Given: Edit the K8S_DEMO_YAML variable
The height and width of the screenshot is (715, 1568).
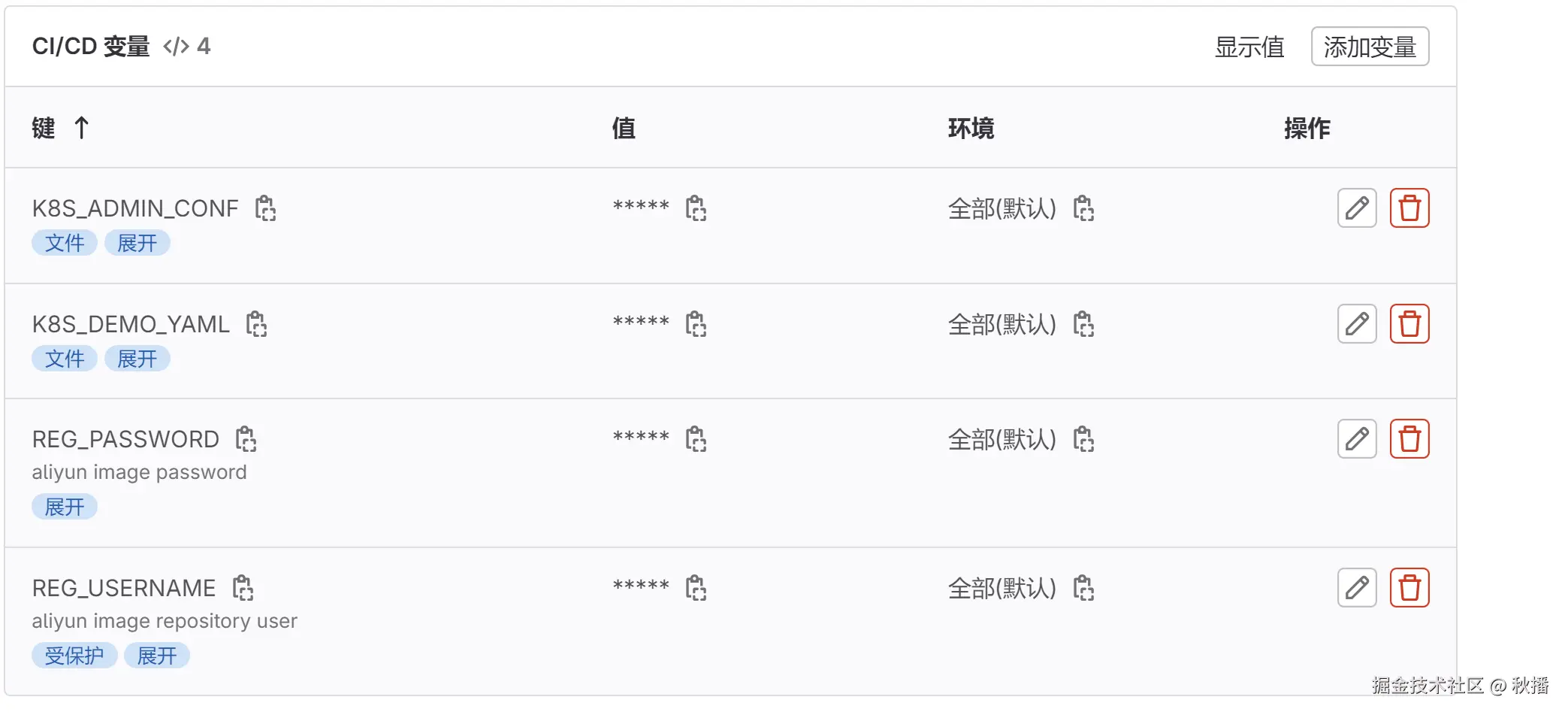Looking at the screenshot, I should point(1356,324).
